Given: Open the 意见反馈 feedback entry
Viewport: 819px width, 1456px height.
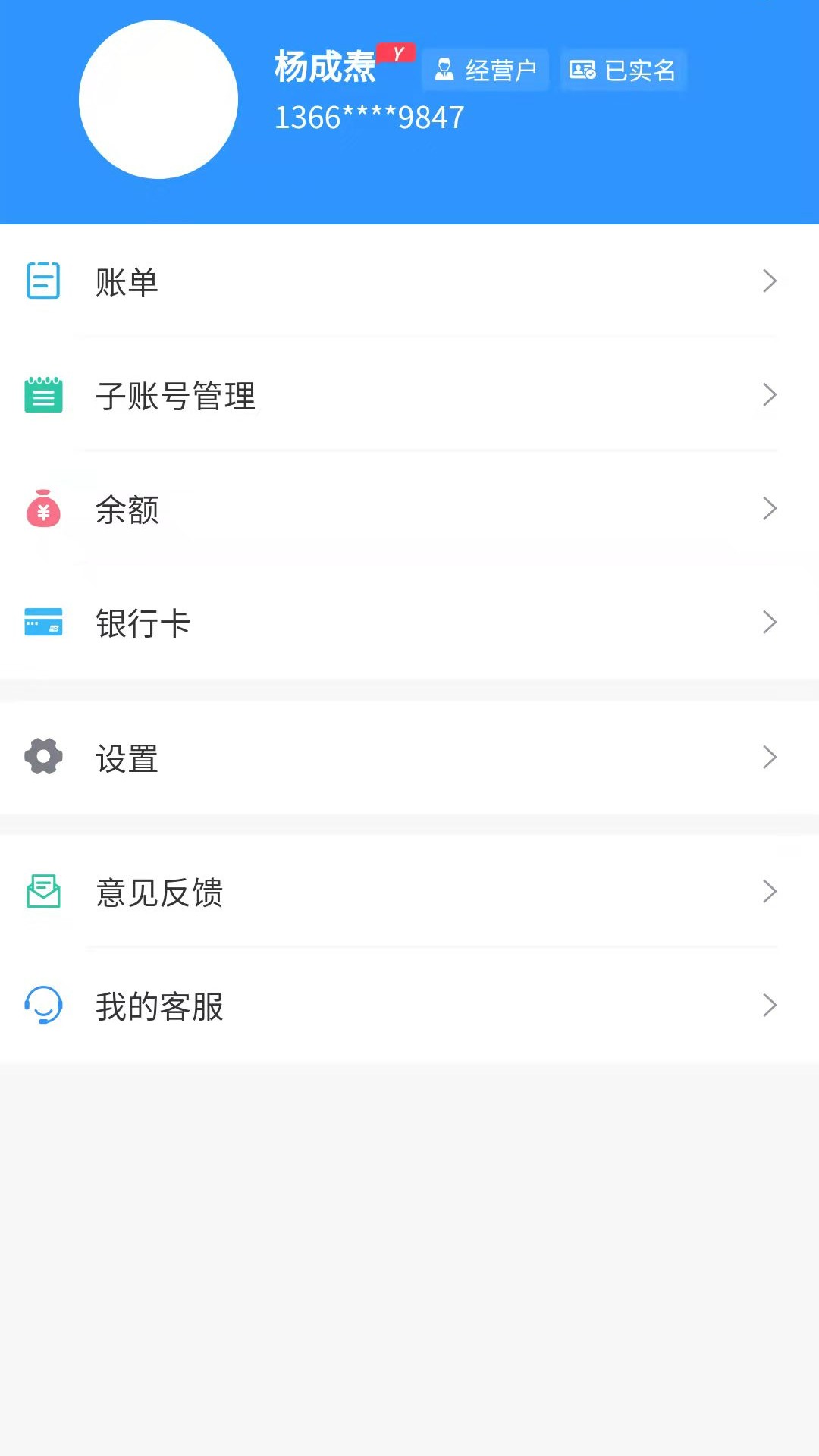Looking at the screenshot, I should point(303,893).
